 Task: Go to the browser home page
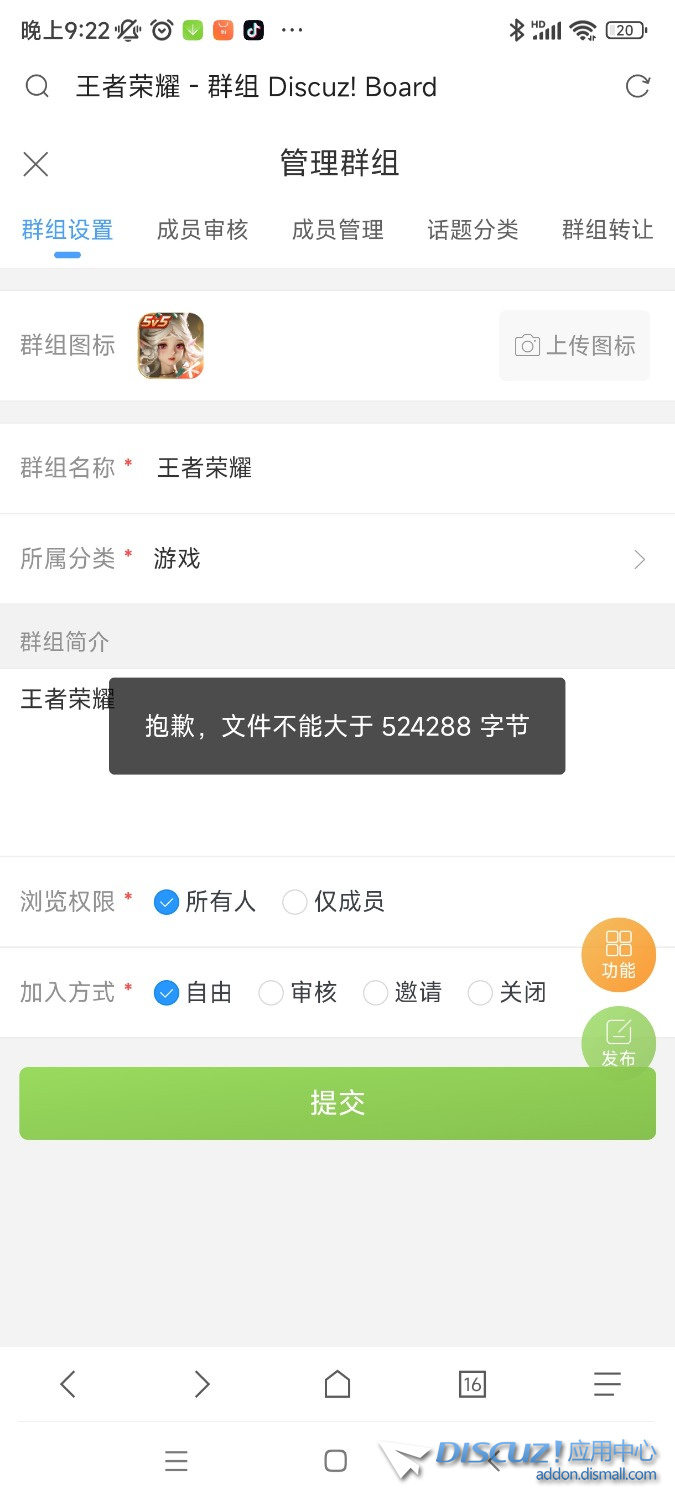point(338,1384)
